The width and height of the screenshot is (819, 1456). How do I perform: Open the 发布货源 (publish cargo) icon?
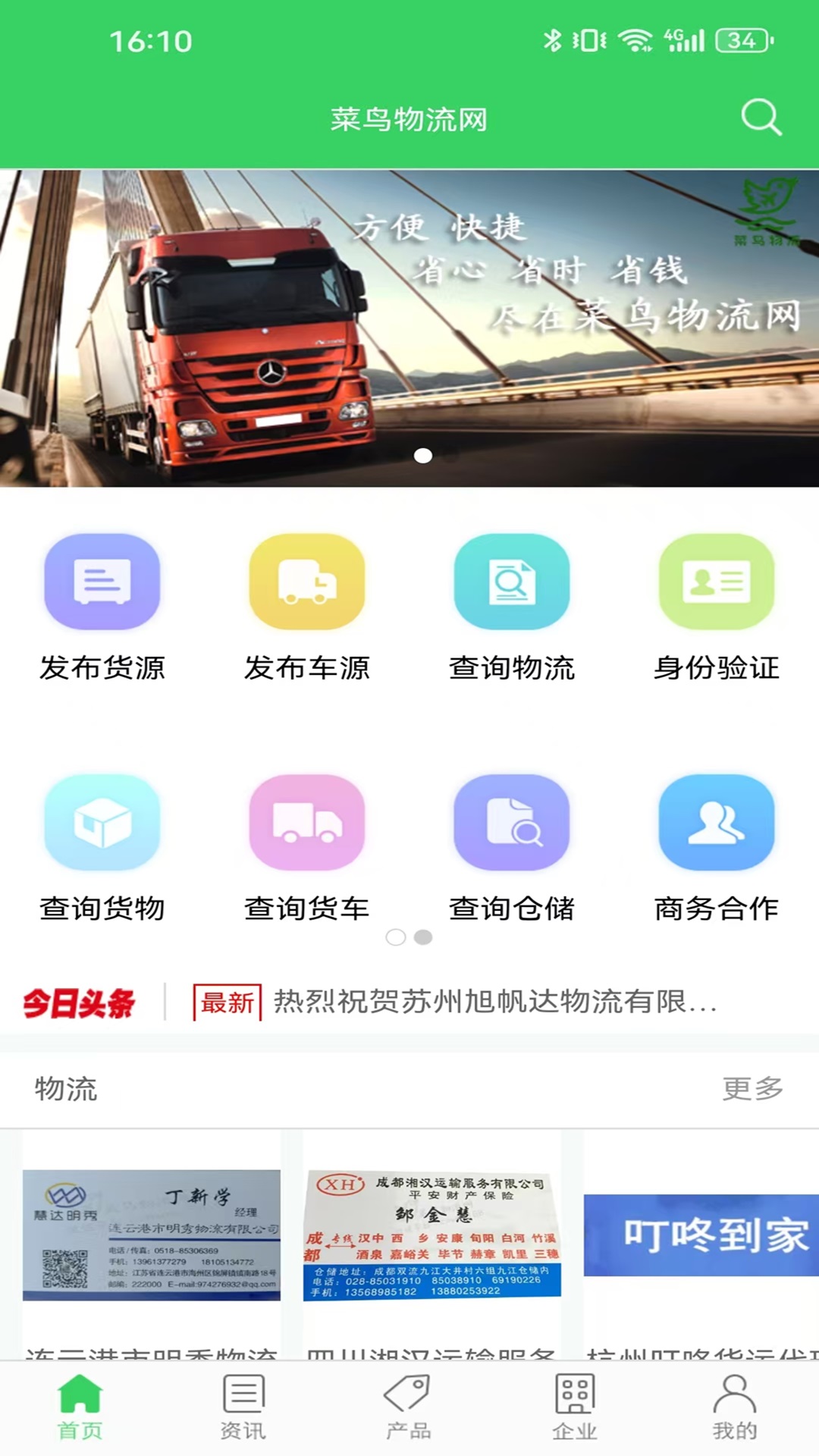(x=102, y=582)
